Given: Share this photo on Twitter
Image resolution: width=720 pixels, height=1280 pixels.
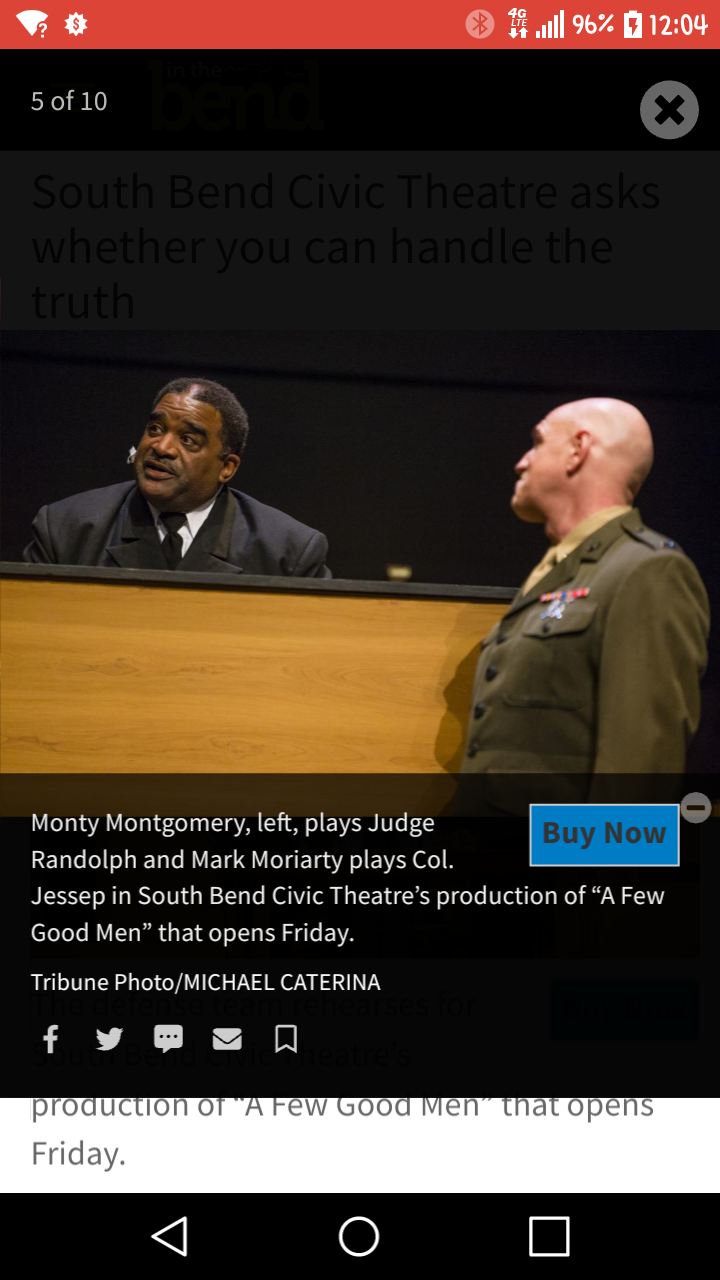Looking at the screenshot, I should pos(109,1039).
